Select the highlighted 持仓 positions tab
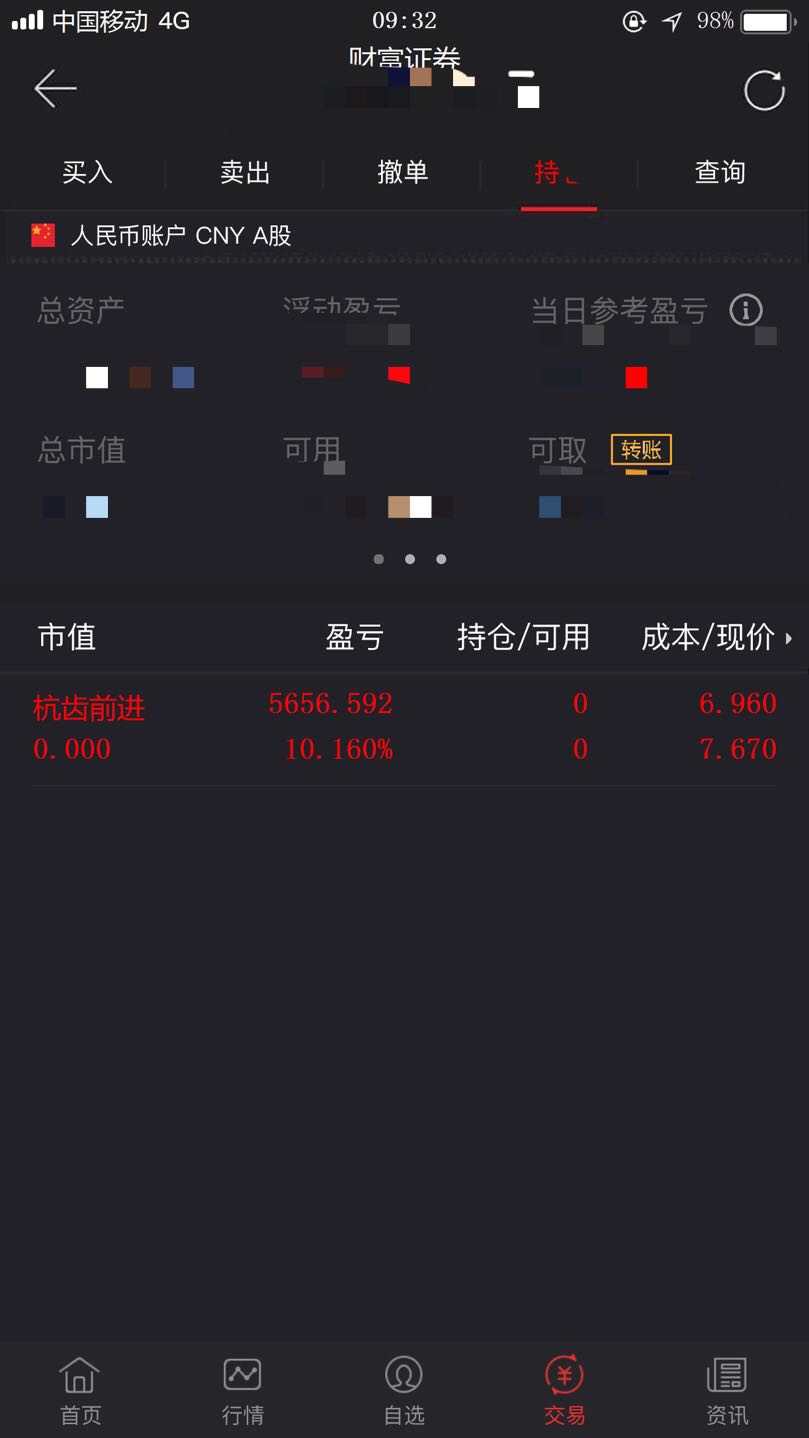This screenshot has height=1438, width=809. coord(560,172)
